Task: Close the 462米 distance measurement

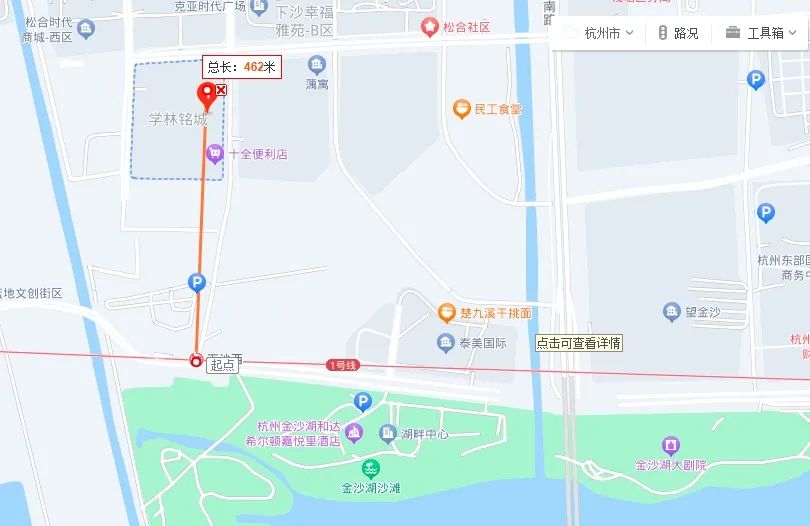Action: [x=221, y=90]
